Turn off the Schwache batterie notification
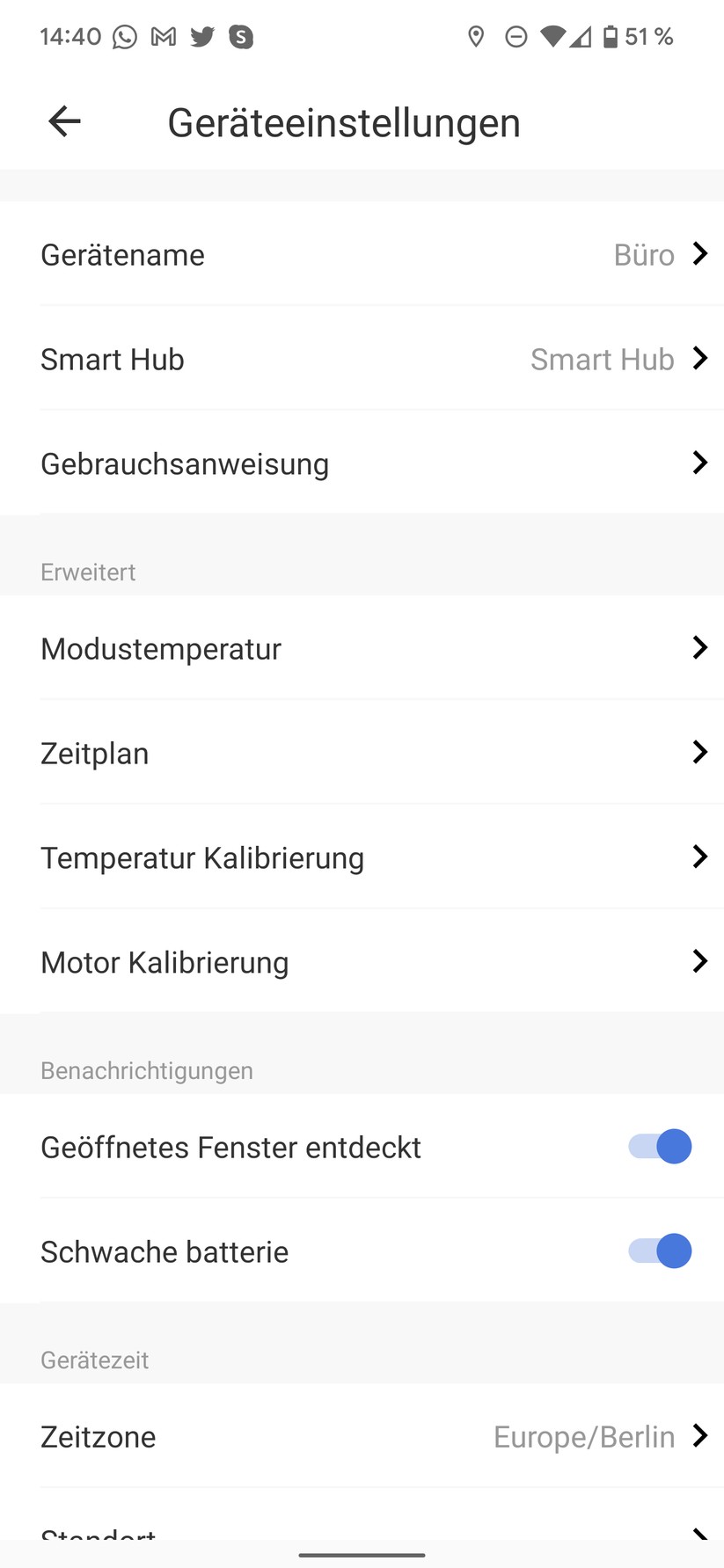 [x=657, y=1251]
